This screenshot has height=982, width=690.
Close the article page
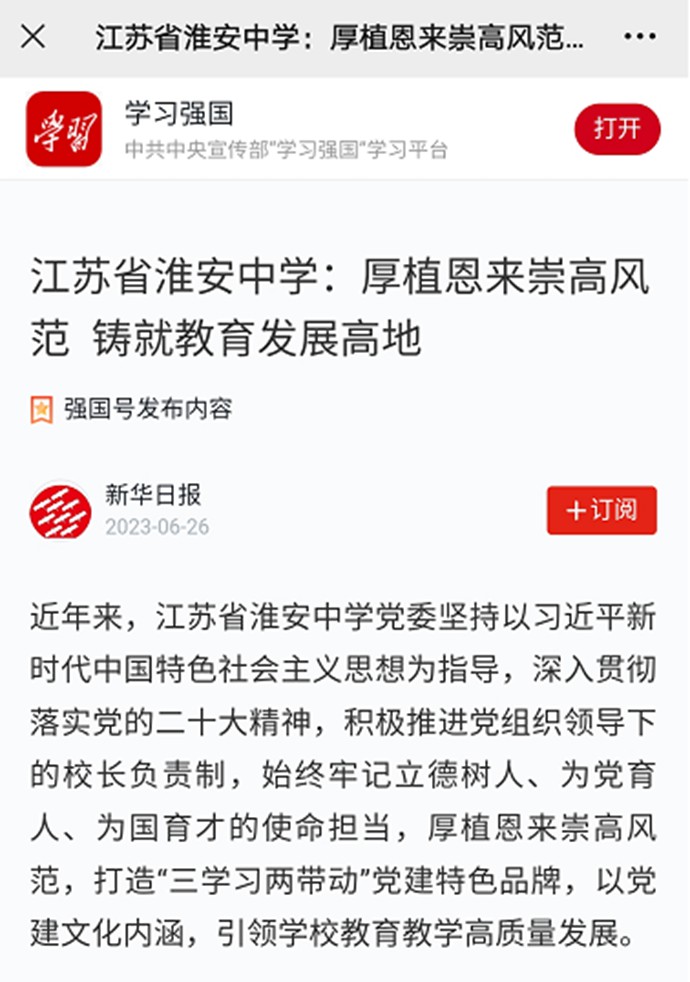coord(33,38)
